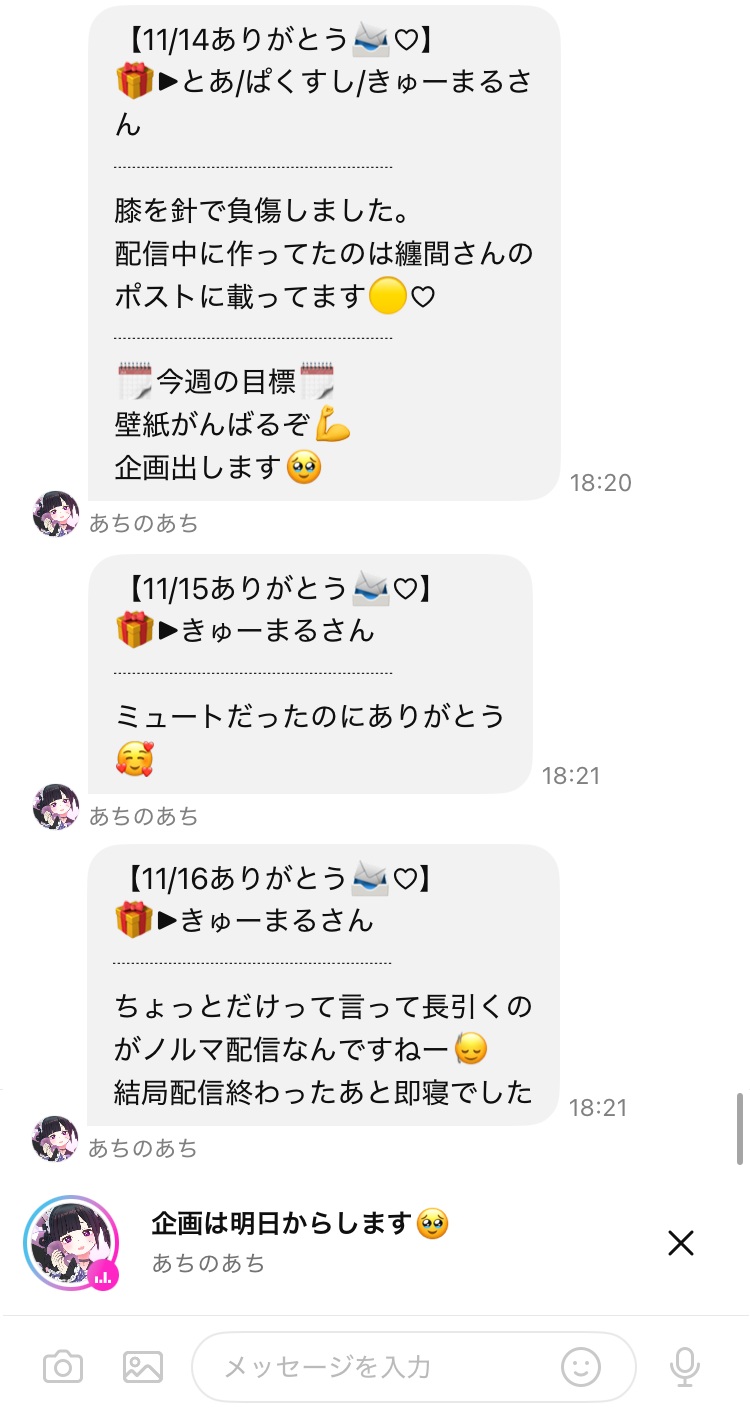Start a voice message recording
The image size is (750, 1426).
tap(684, 1366)
